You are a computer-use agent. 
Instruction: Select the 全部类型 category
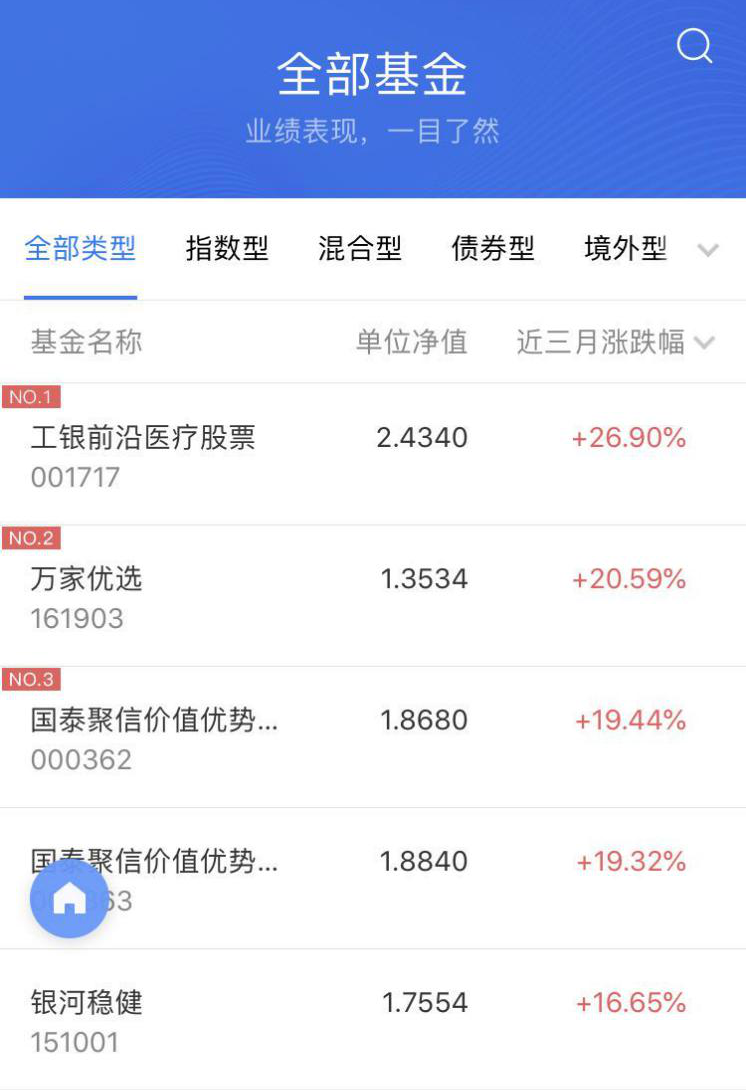81,250
